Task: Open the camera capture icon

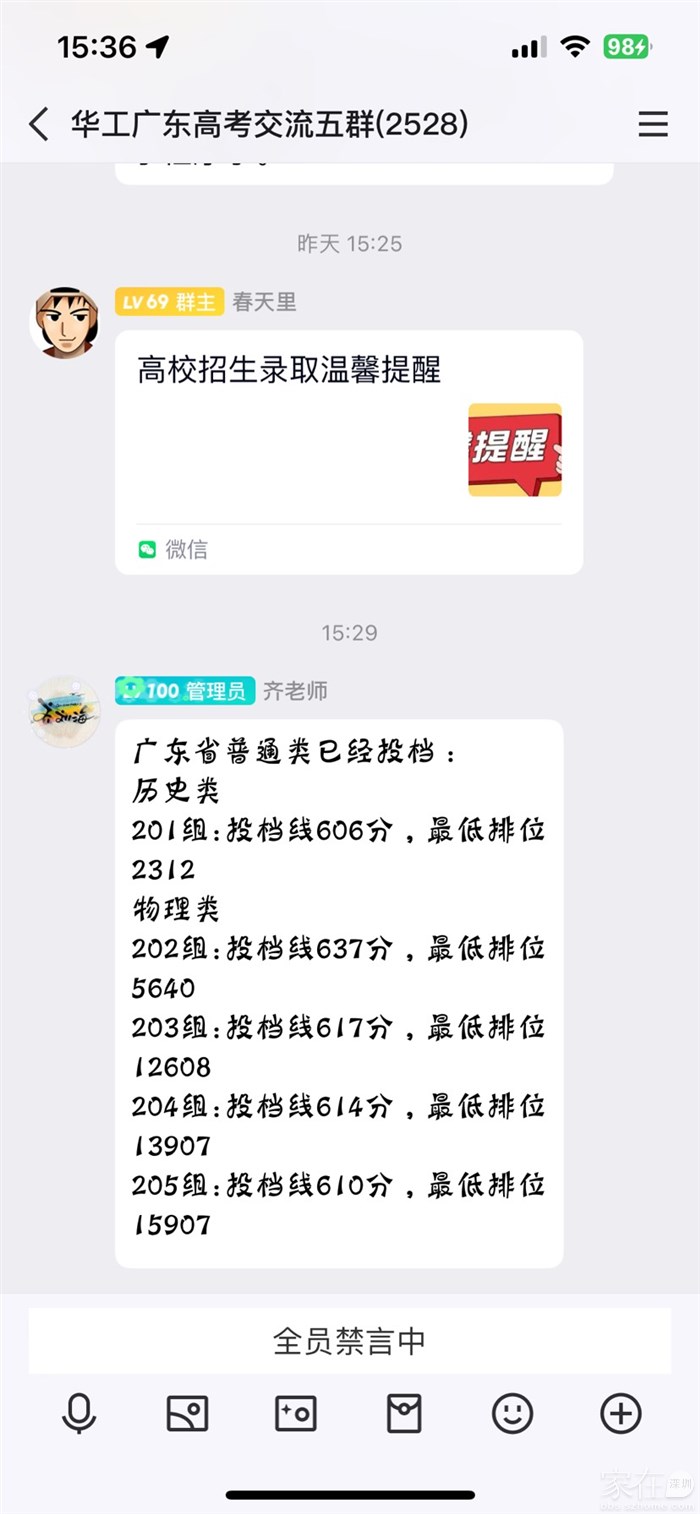Action: 296,1414
